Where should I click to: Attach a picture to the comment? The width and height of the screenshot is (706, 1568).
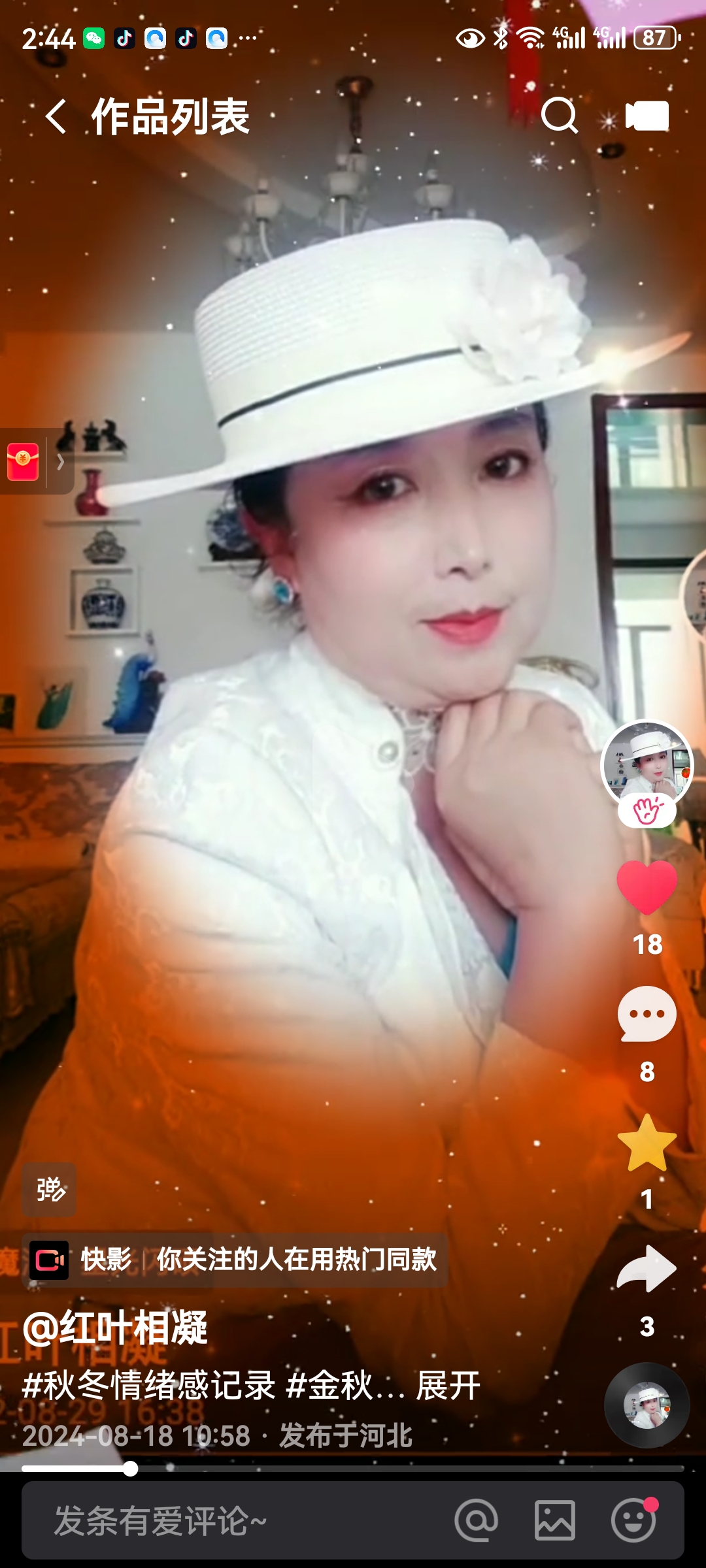555,1521
